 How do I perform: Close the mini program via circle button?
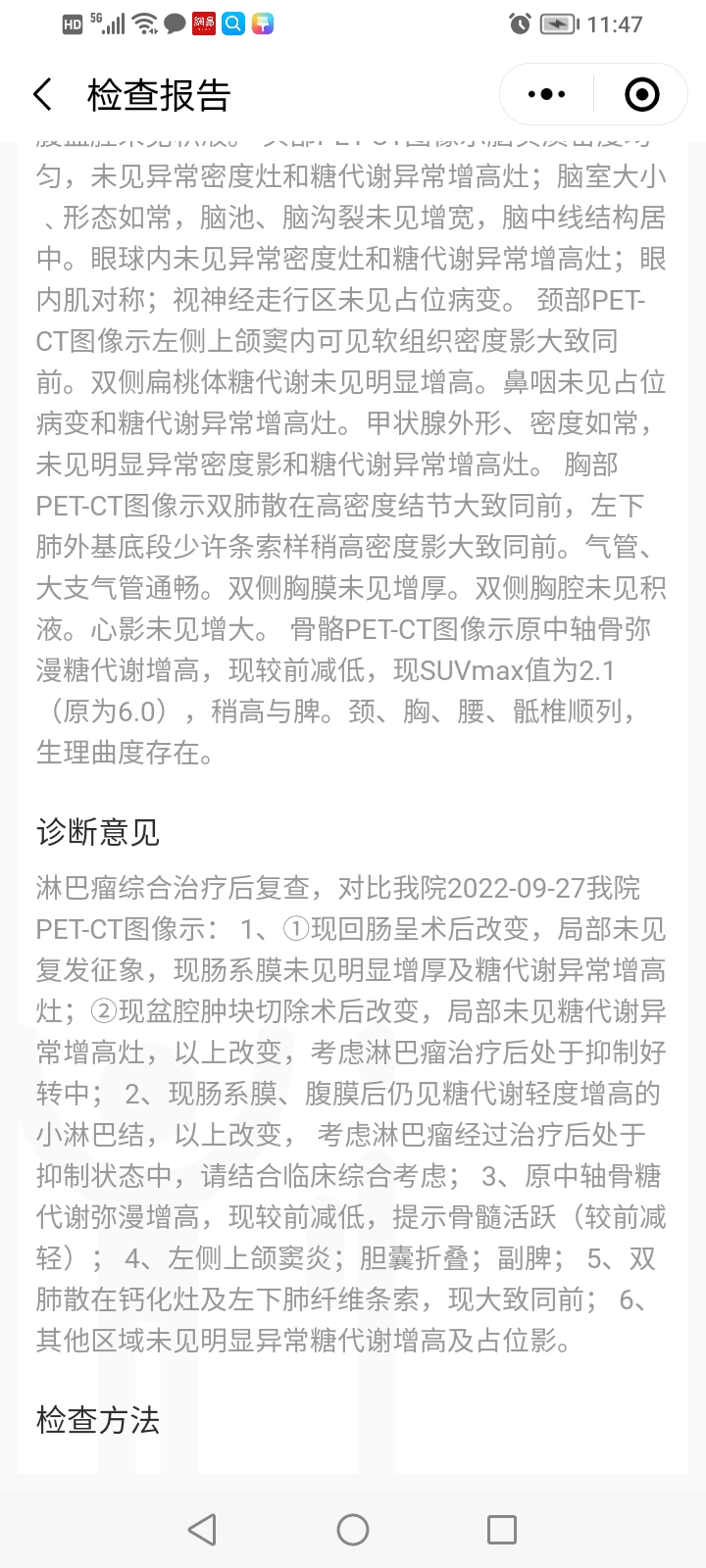point(641,95)
